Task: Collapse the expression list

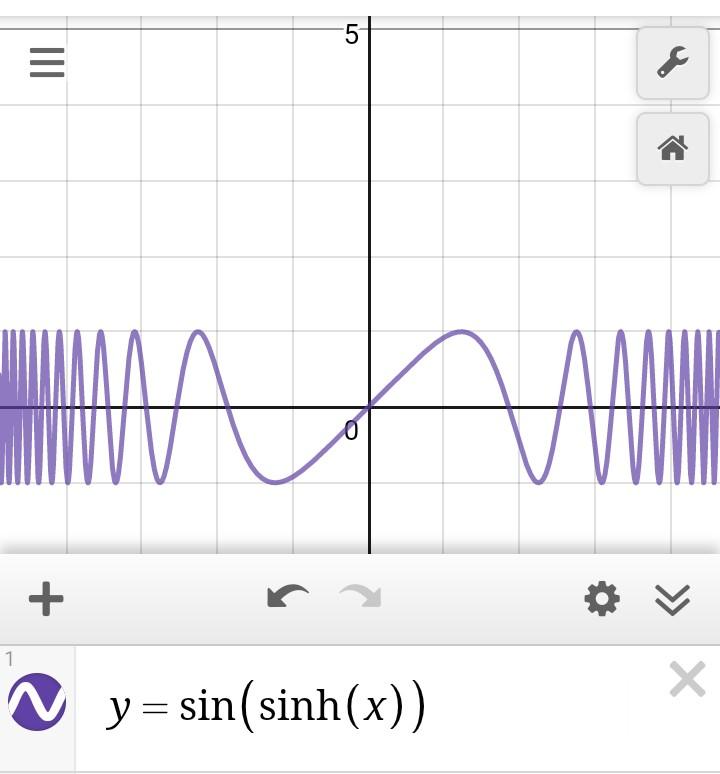Action: point(673,599)
